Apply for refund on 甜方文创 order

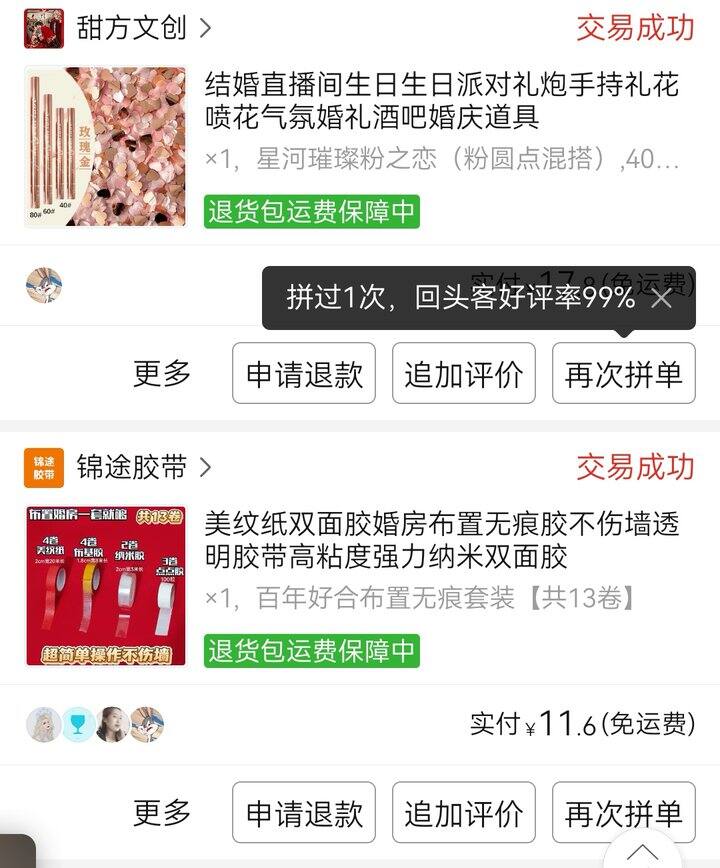304,374
